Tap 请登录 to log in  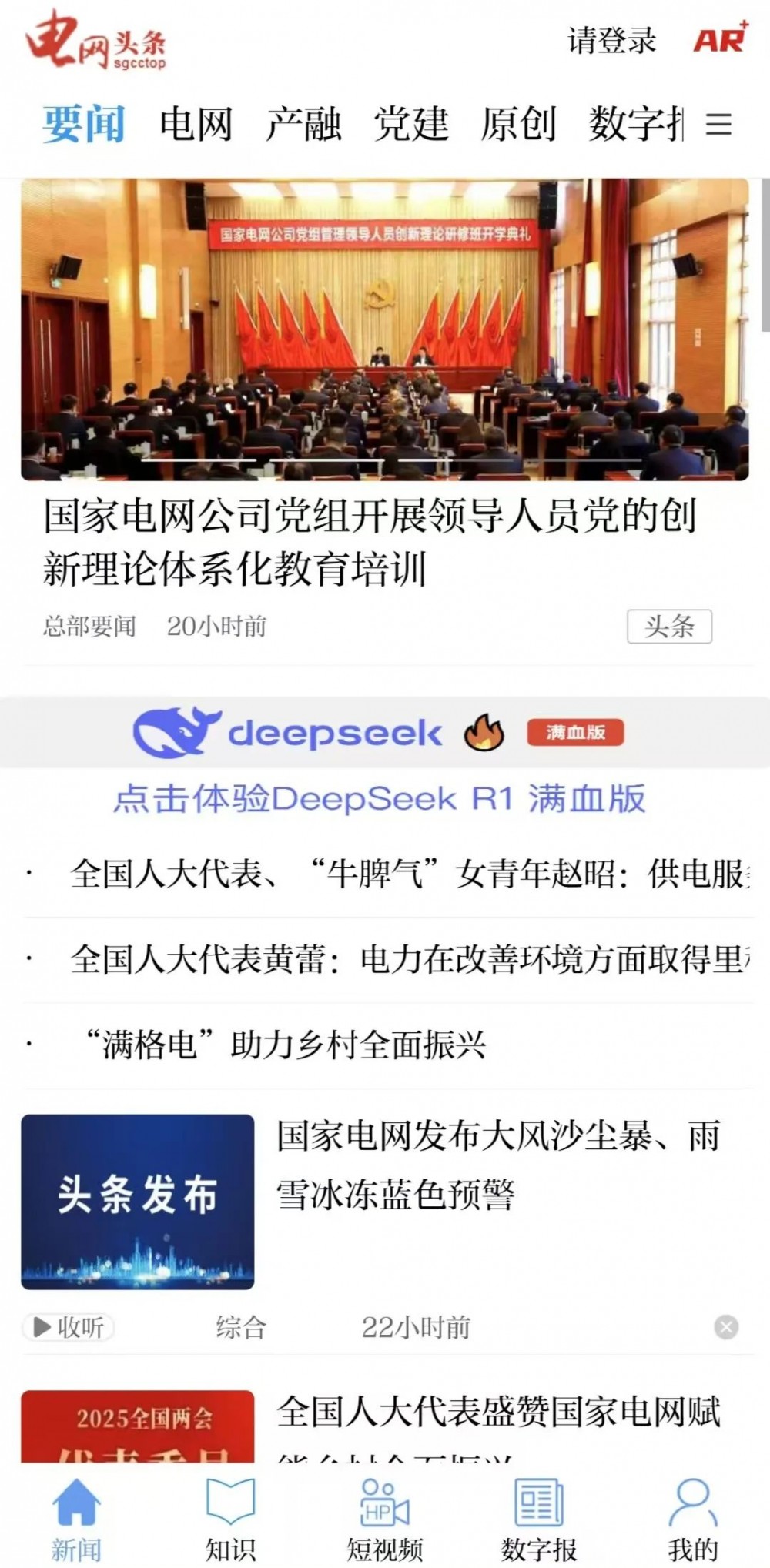coord(611,41)
